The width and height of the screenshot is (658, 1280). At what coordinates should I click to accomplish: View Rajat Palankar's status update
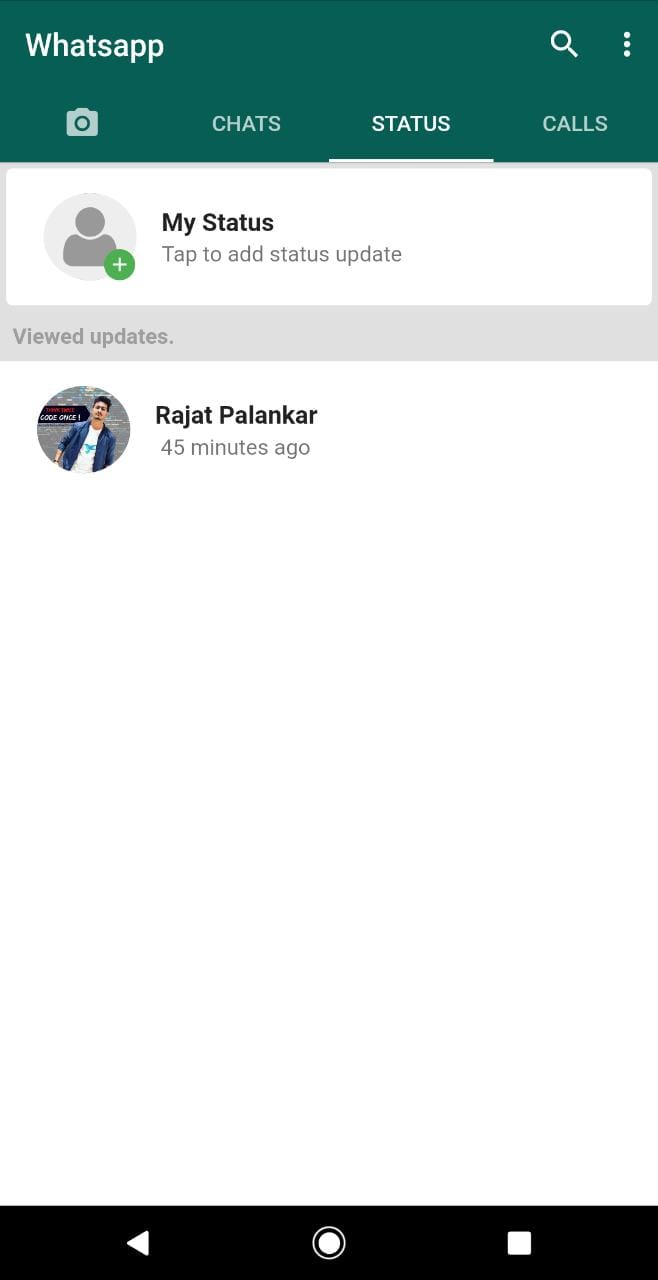click(x=236, y=430)
